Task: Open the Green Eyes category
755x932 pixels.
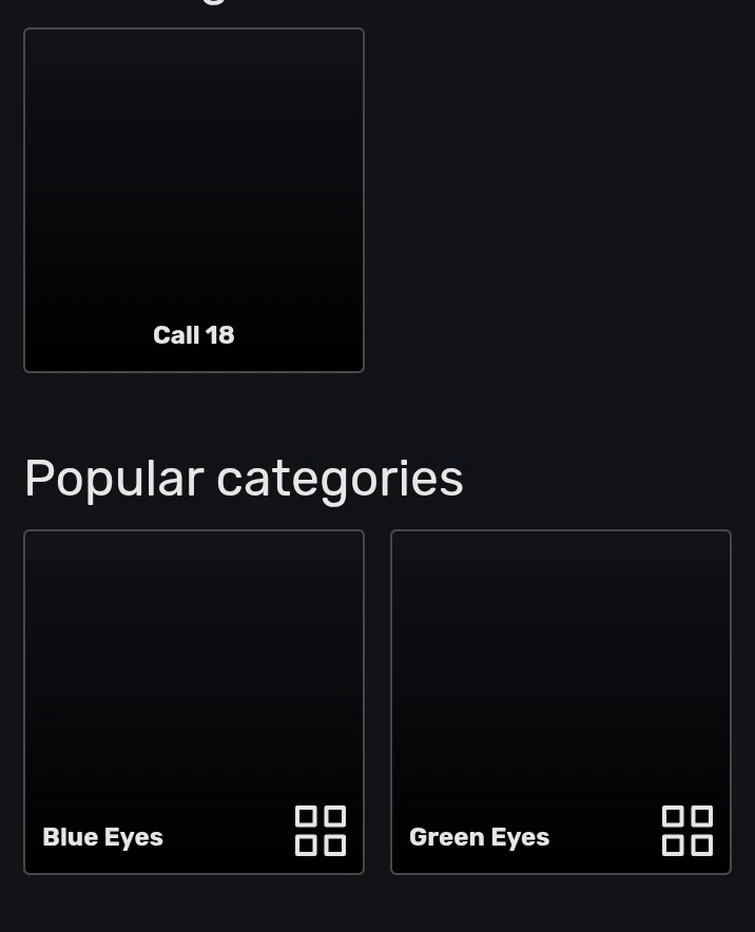Action: click(560, 701)
